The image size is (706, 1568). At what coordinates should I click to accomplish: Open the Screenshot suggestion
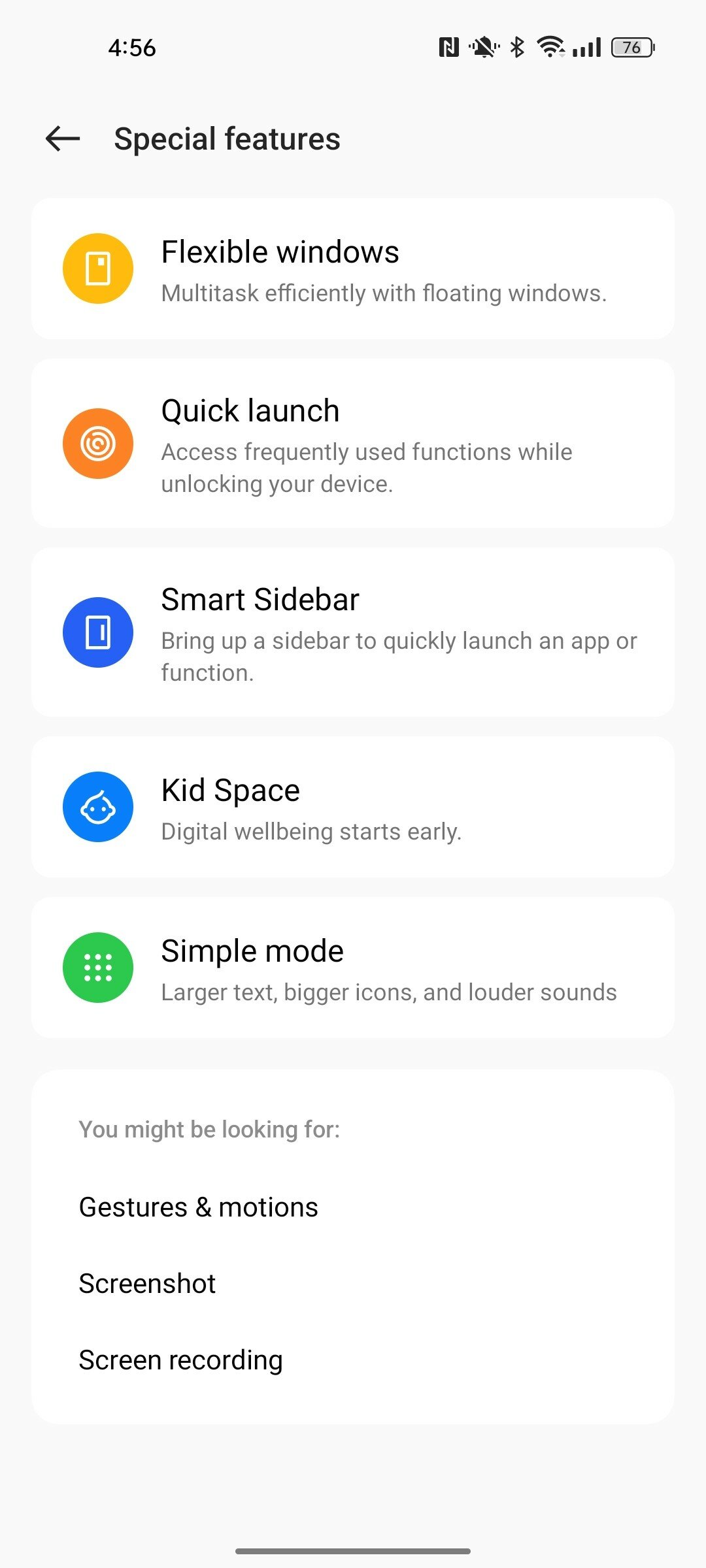[353, 1283]
